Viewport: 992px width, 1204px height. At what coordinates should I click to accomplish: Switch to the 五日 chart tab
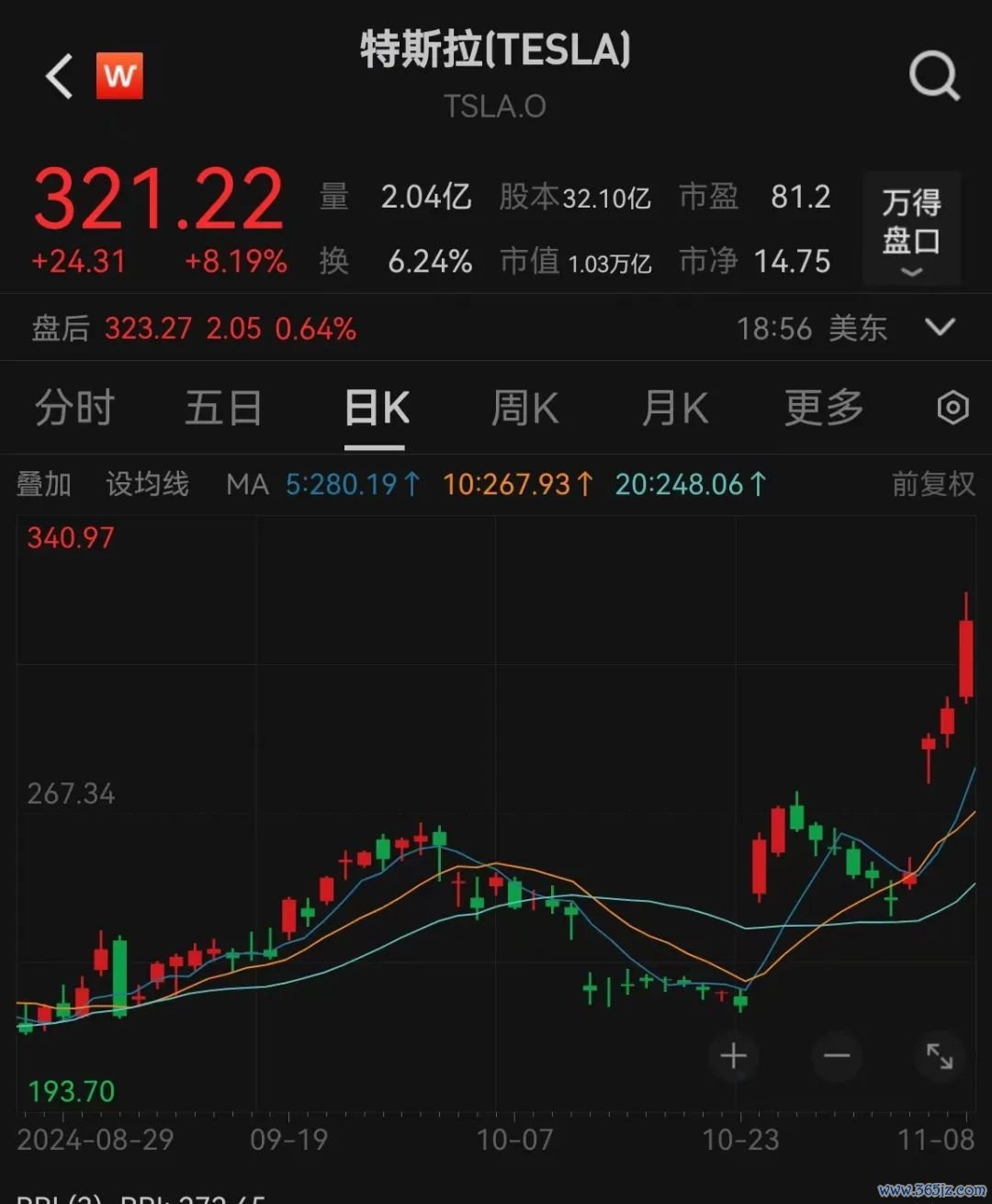pyautogui.click(x=223, y=409)
